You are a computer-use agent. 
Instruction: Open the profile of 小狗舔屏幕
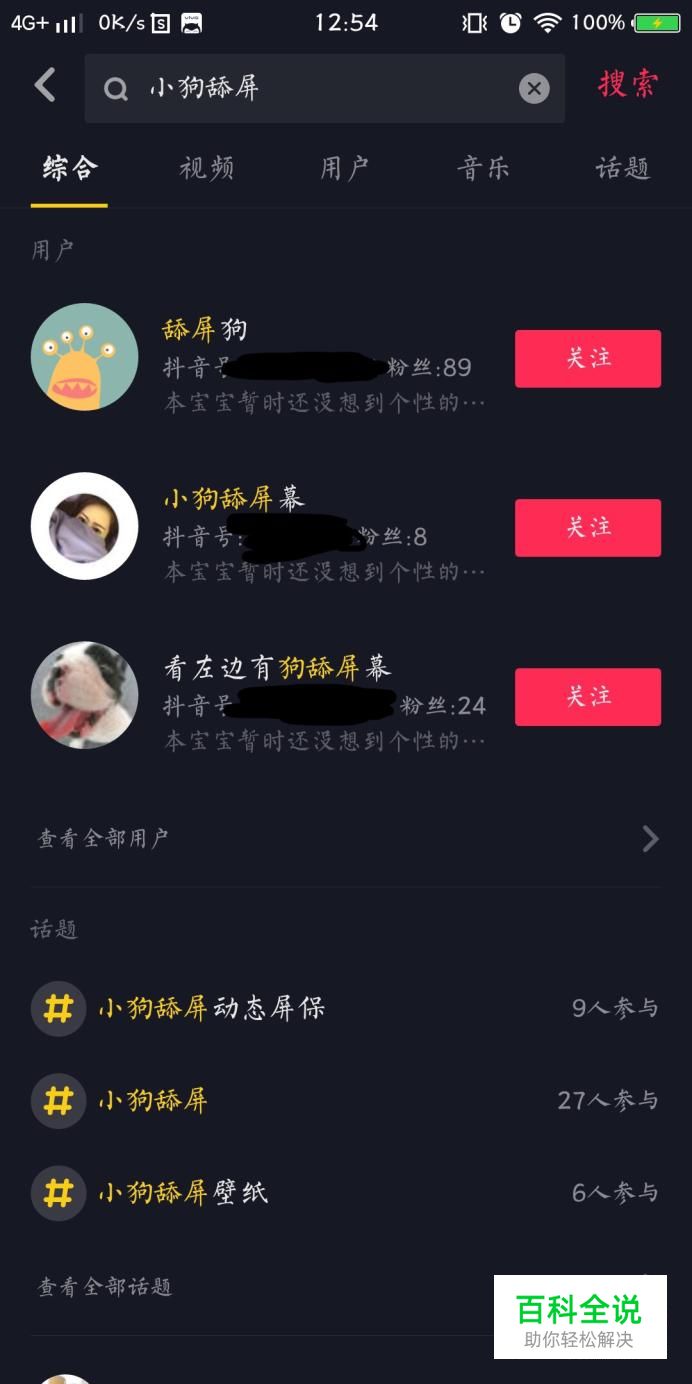click(x=85, y=526)
